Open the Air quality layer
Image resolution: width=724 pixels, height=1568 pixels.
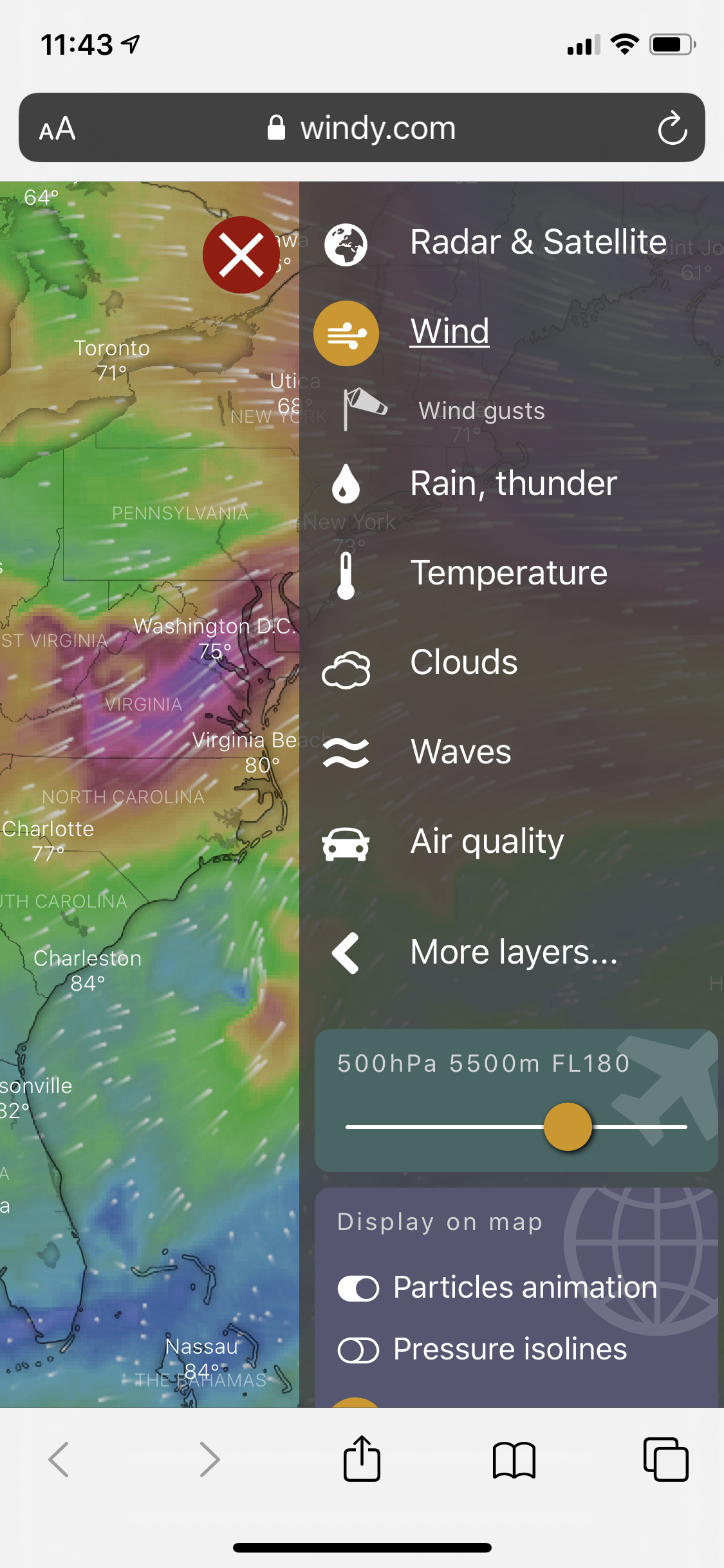487,841
